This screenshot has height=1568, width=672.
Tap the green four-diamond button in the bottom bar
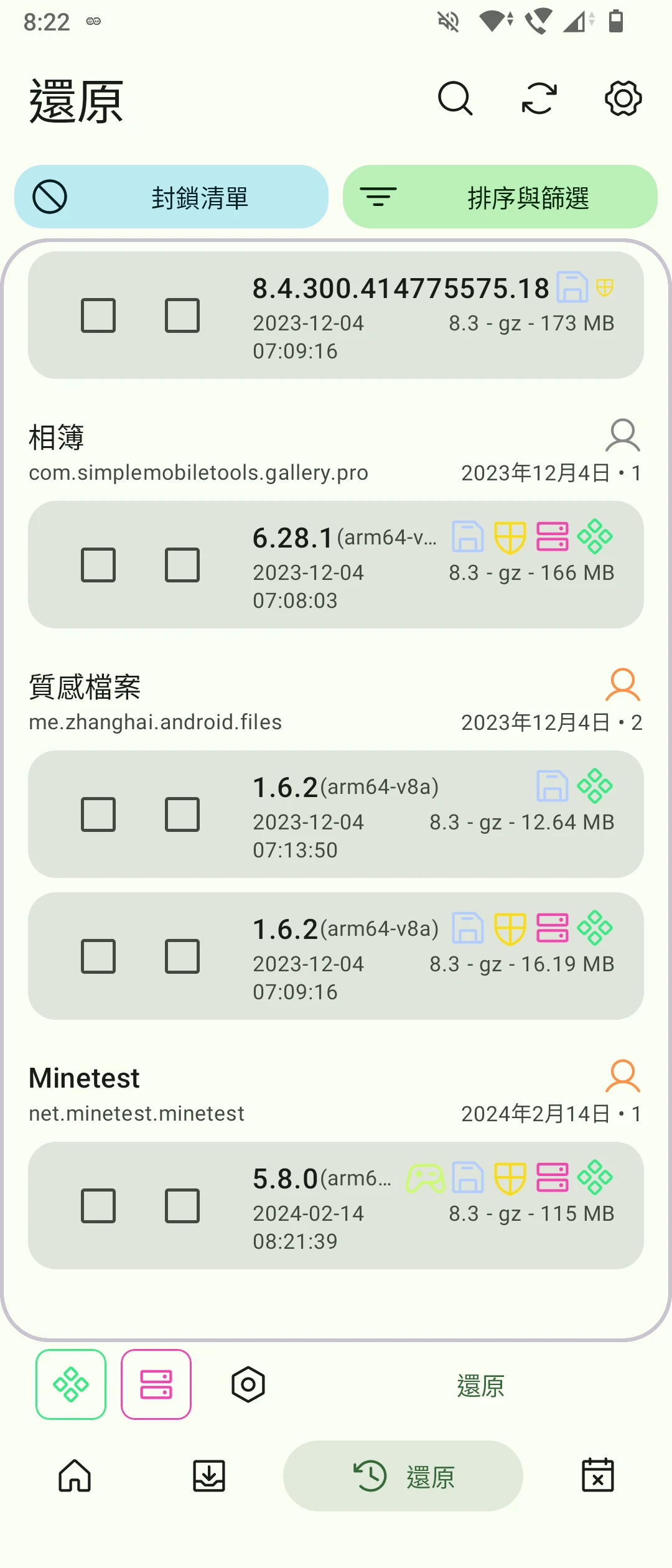point(71,1384)
